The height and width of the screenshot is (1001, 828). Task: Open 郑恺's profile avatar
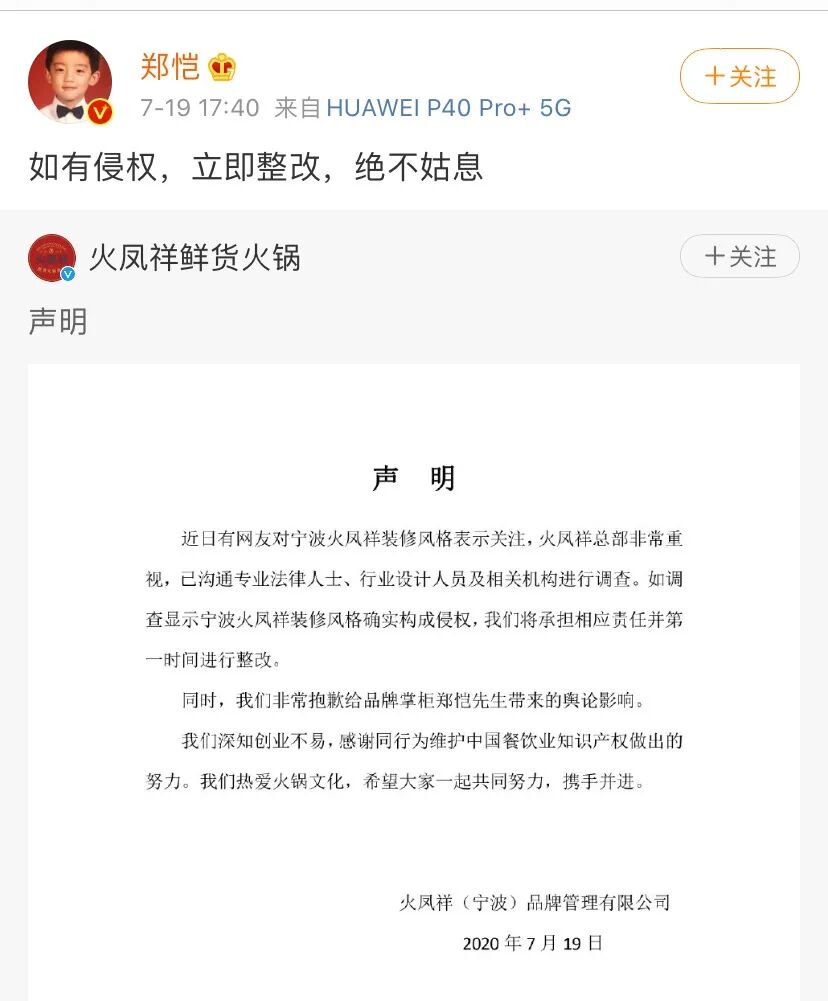(x=70, y=82)
